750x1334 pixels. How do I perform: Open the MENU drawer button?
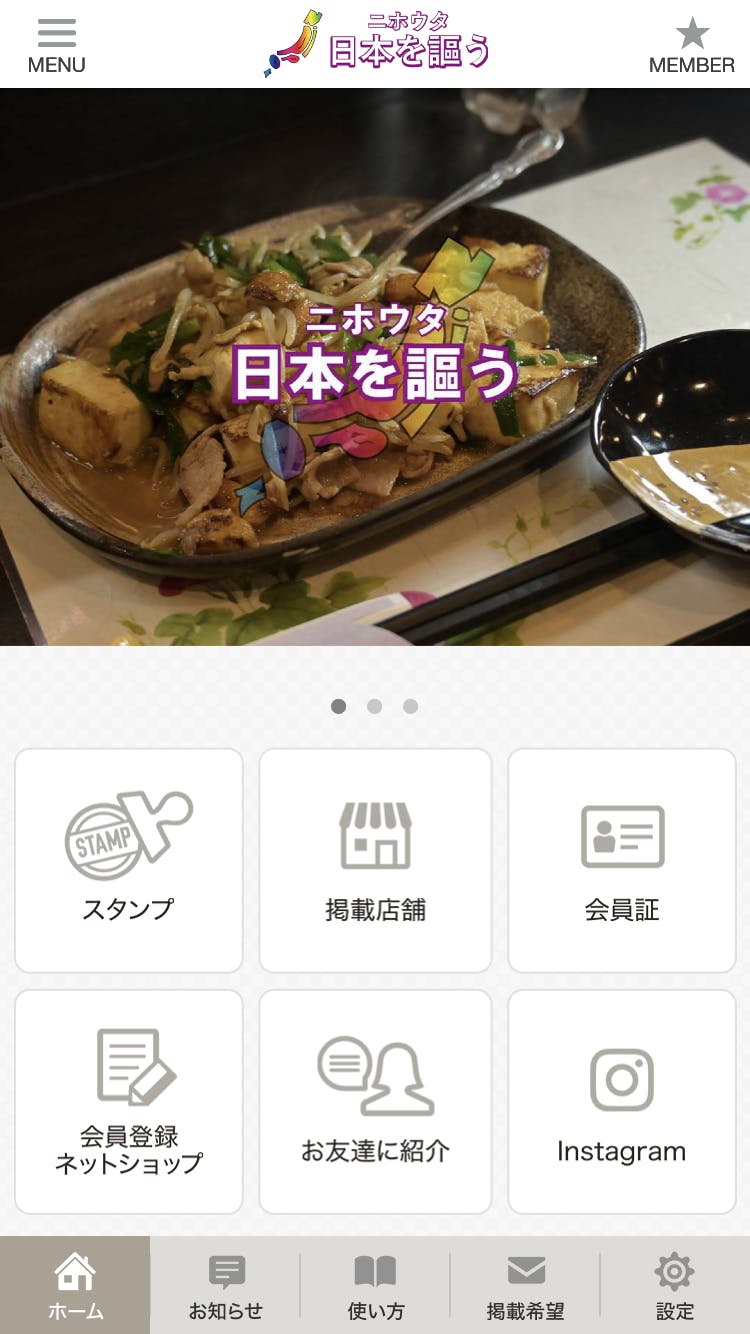coord(56,45)
